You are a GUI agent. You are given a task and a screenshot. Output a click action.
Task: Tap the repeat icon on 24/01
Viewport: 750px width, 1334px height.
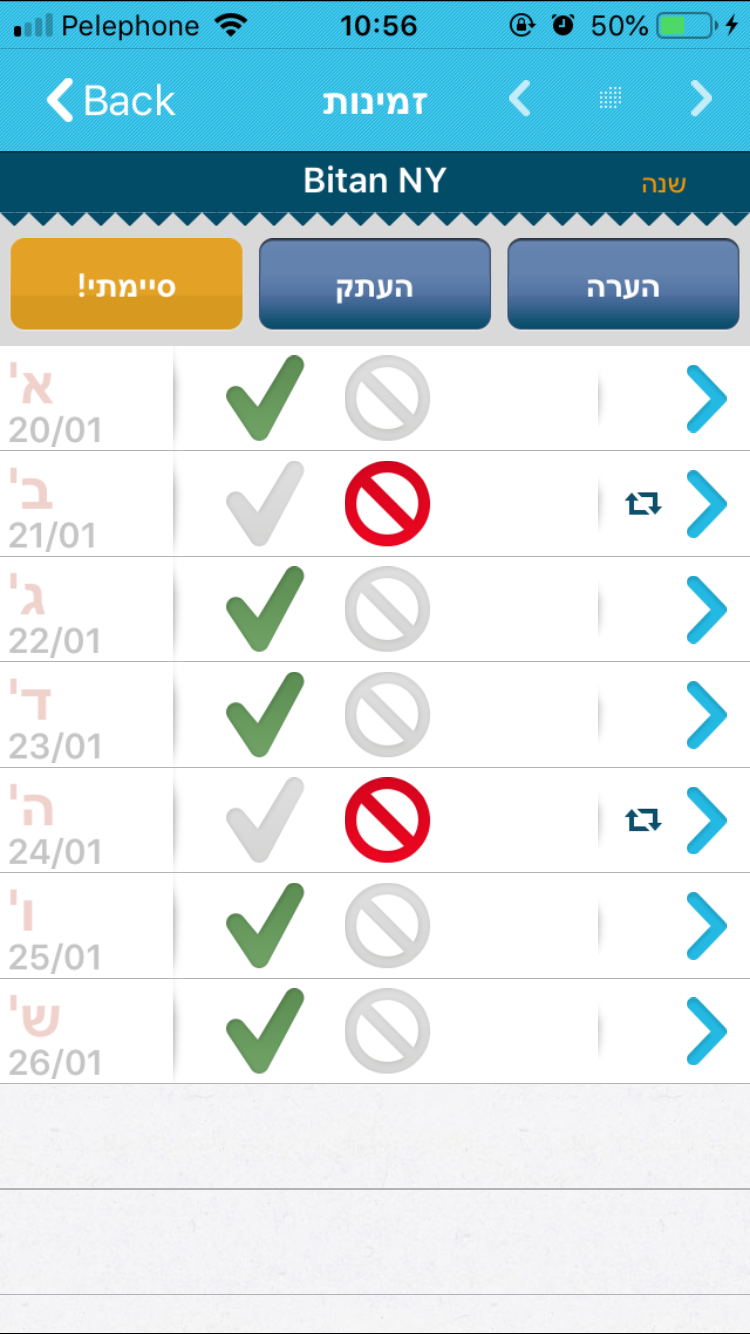point(643,820)
